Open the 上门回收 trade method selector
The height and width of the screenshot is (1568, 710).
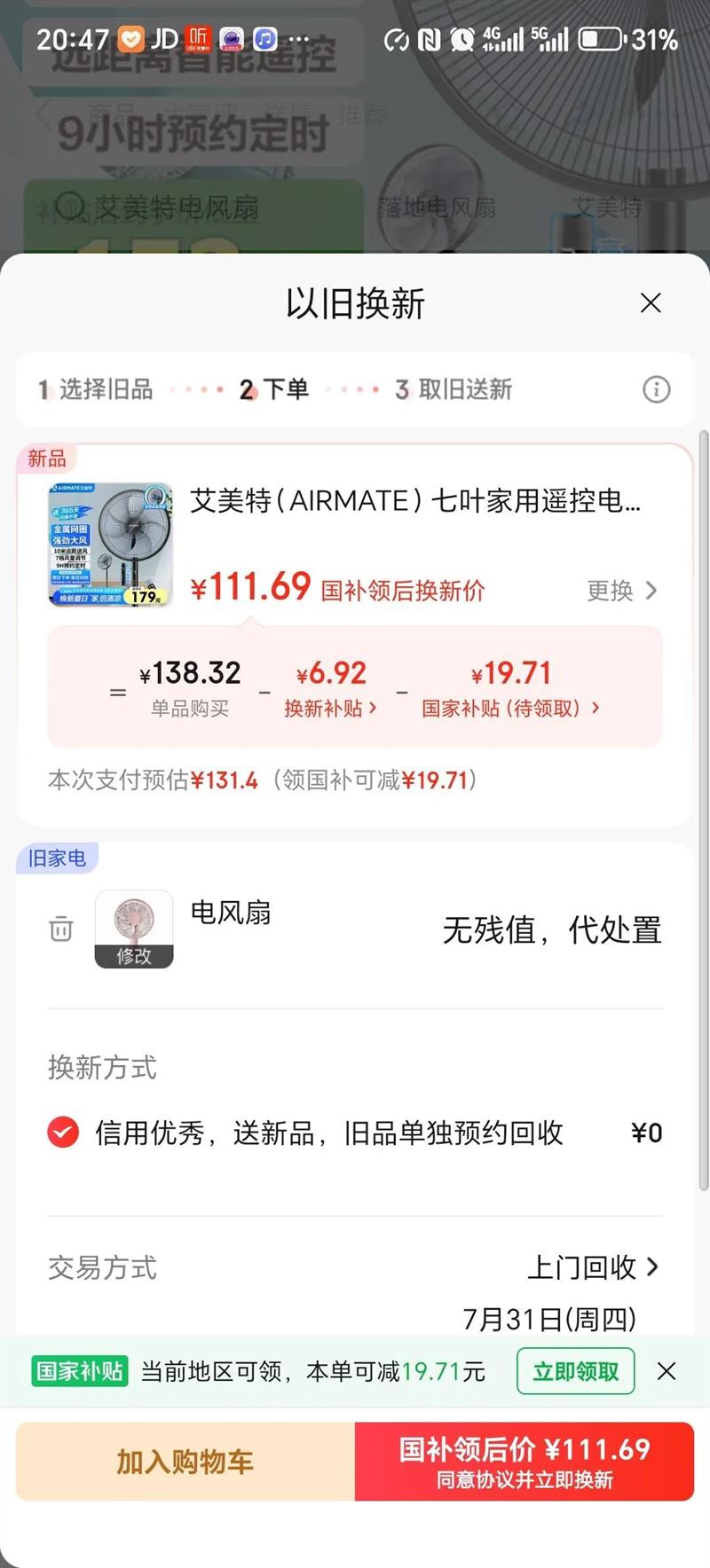[x=595, y=1268]
